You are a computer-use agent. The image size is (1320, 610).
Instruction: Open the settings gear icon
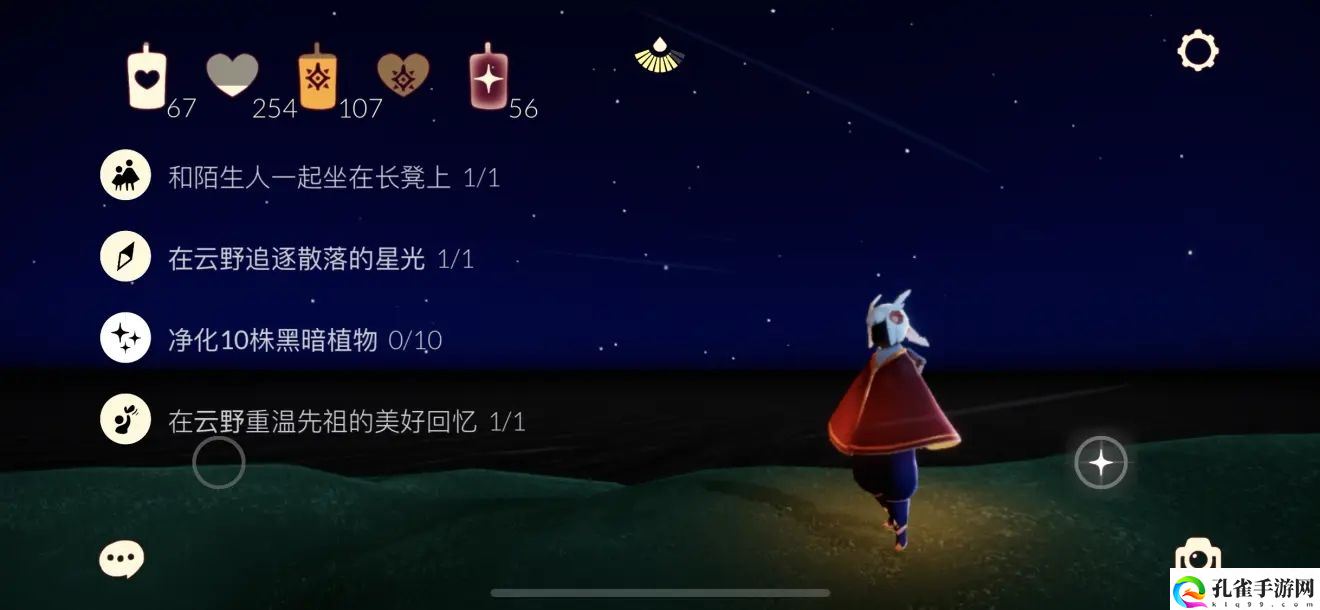tap(1197, 50)
